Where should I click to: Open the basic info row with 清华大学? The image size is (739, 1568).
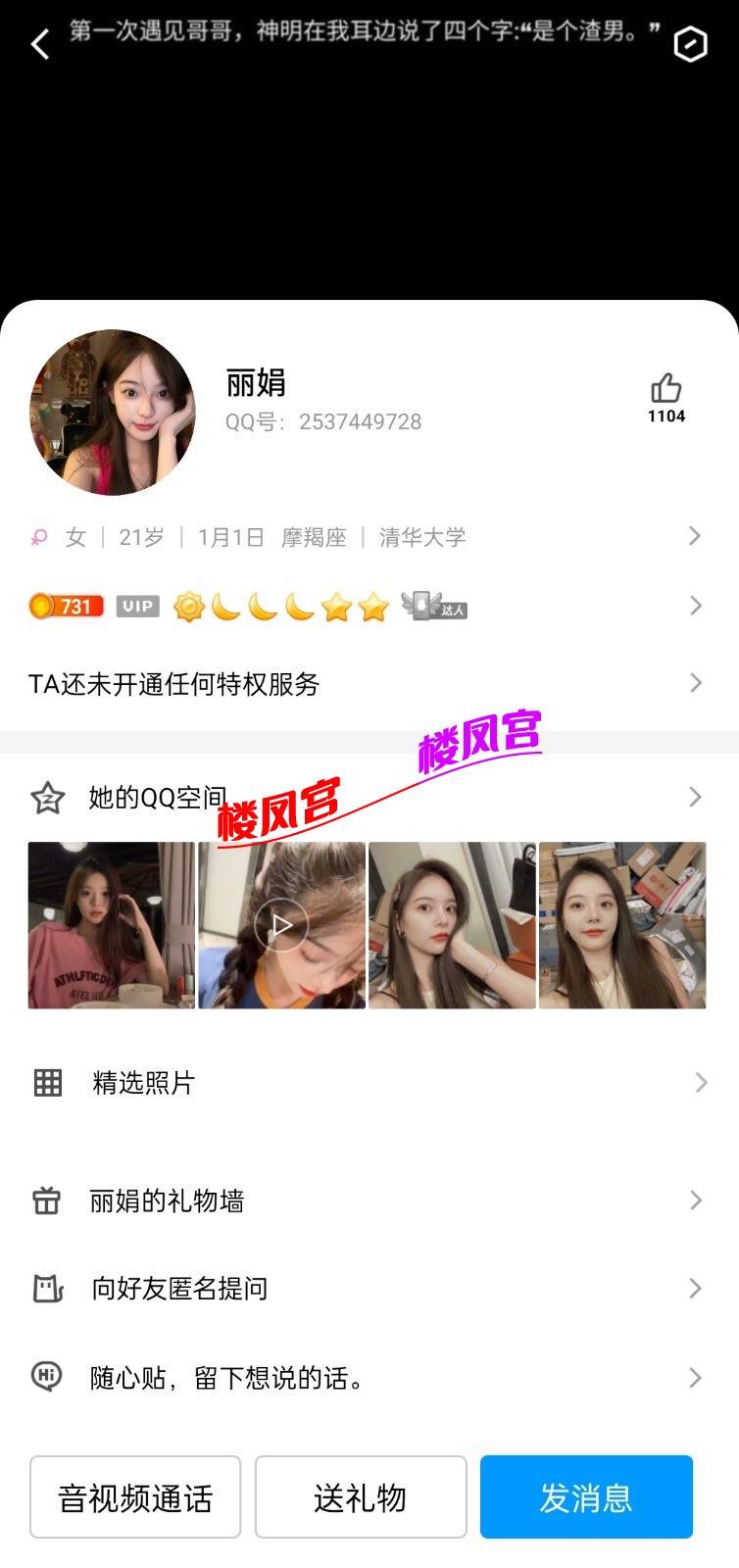[368, 537]
